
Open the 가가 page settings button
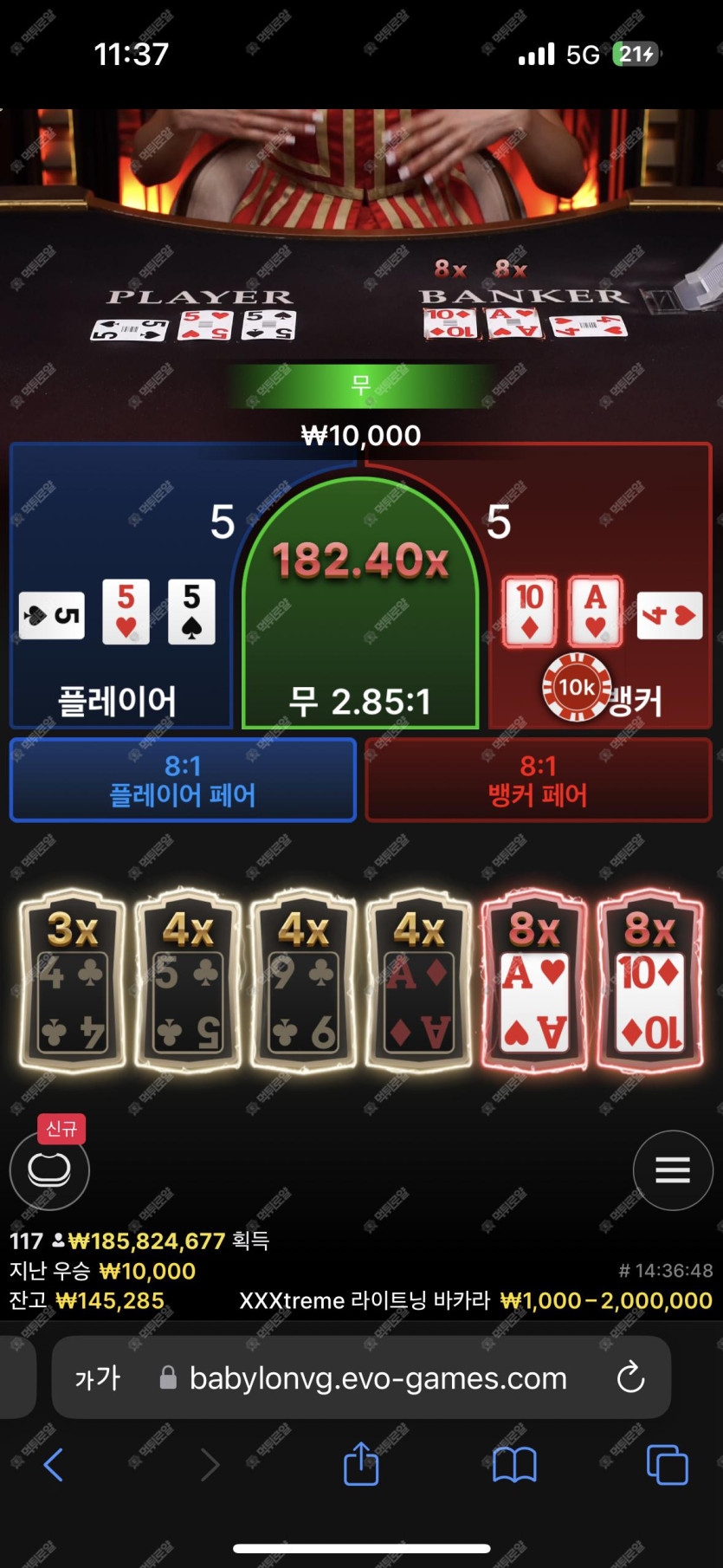pos(97,1378)
